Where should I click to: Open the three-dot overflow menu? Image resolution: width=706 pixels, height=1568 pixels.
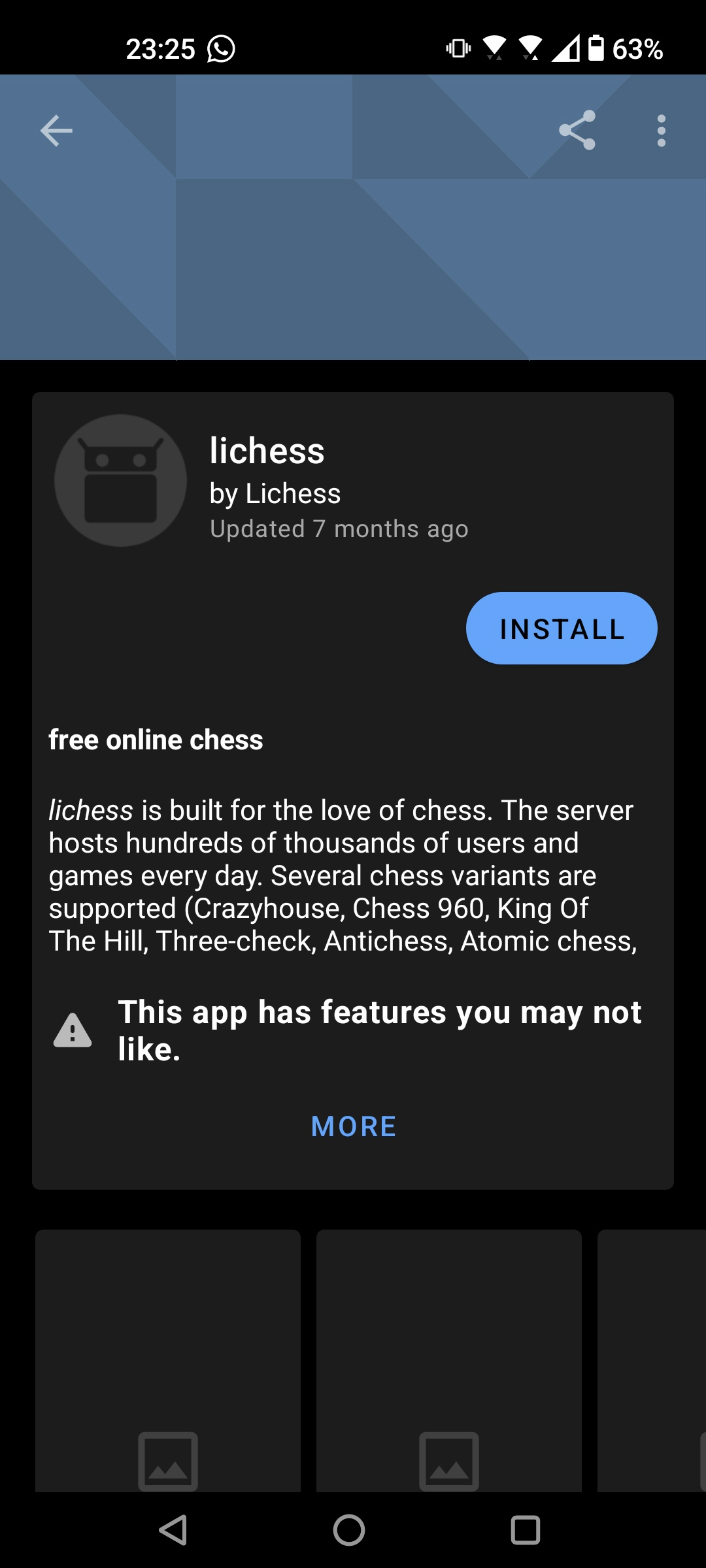[x=661, y=129]
